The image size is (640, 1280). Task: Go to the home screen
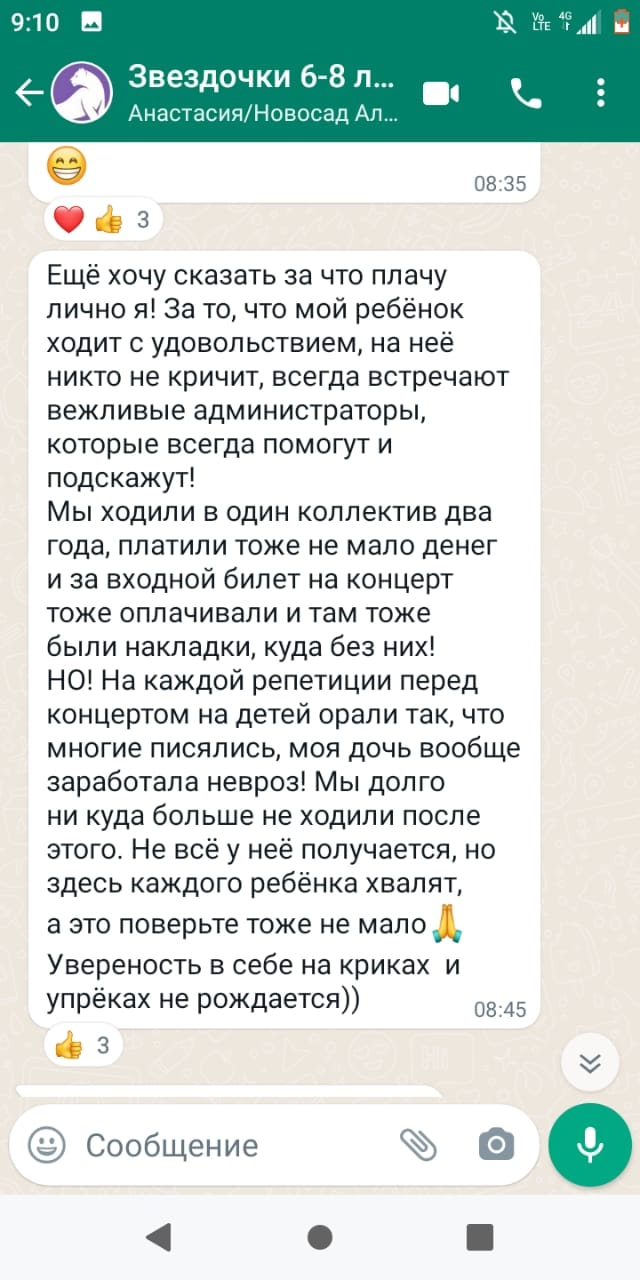click(x=320, y=1237)
